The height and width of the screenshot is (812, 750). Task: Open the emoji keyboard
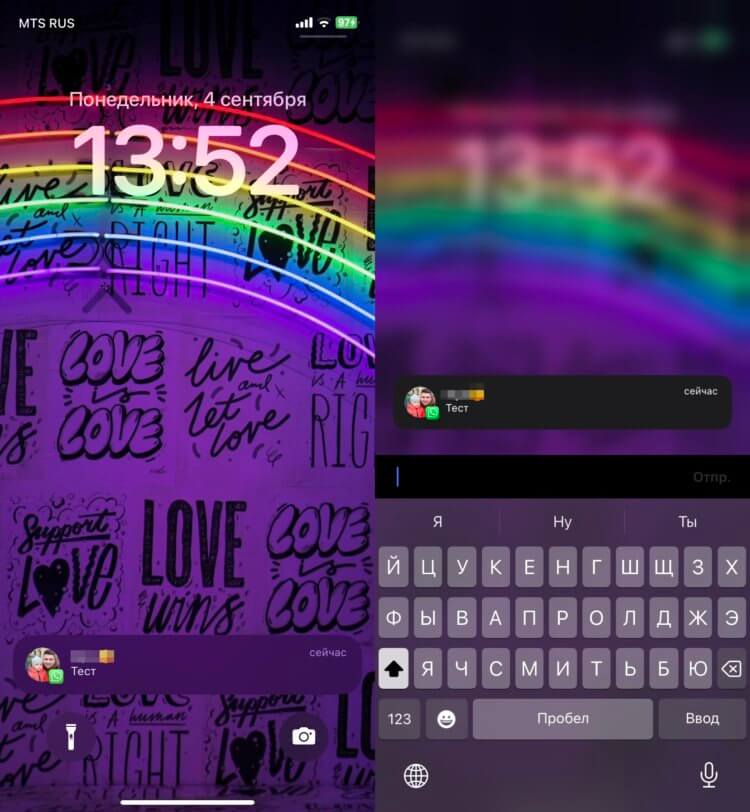[446, 719]
